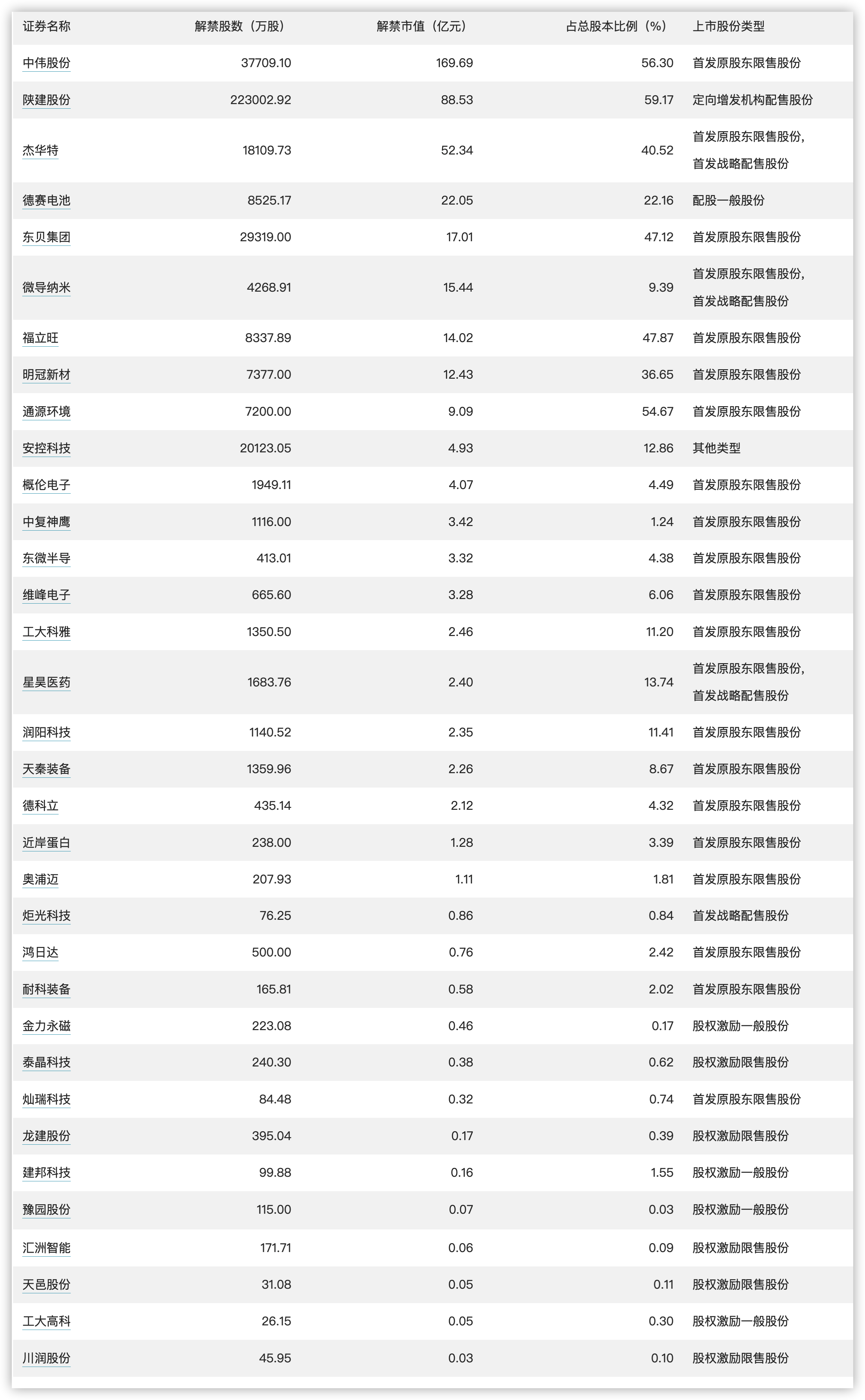Tap the 中复神鹰 stock name
865x1400 pixels.
46,521
